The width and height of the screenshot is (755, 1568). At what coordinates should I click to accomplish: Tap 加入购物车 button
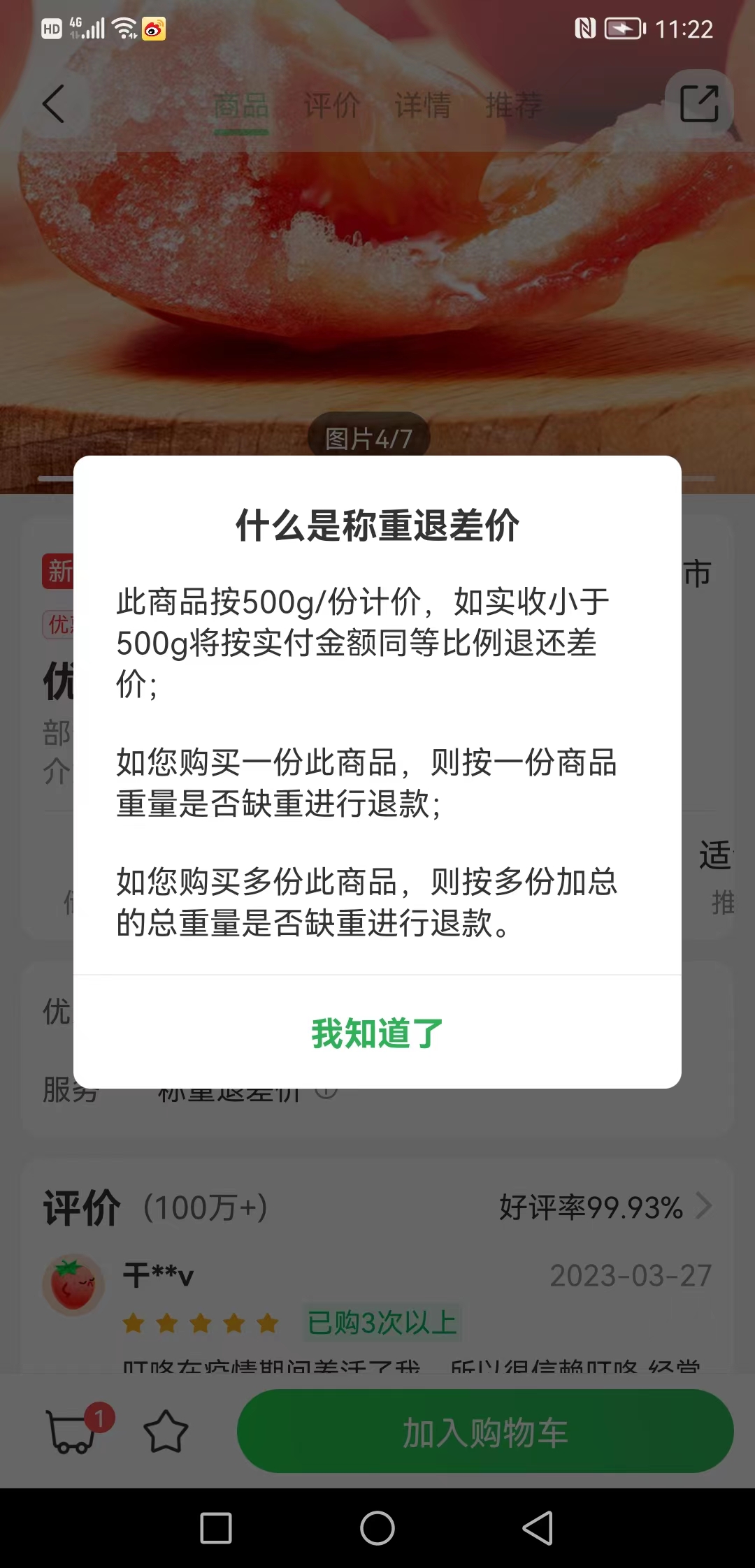click(485, 1432)
